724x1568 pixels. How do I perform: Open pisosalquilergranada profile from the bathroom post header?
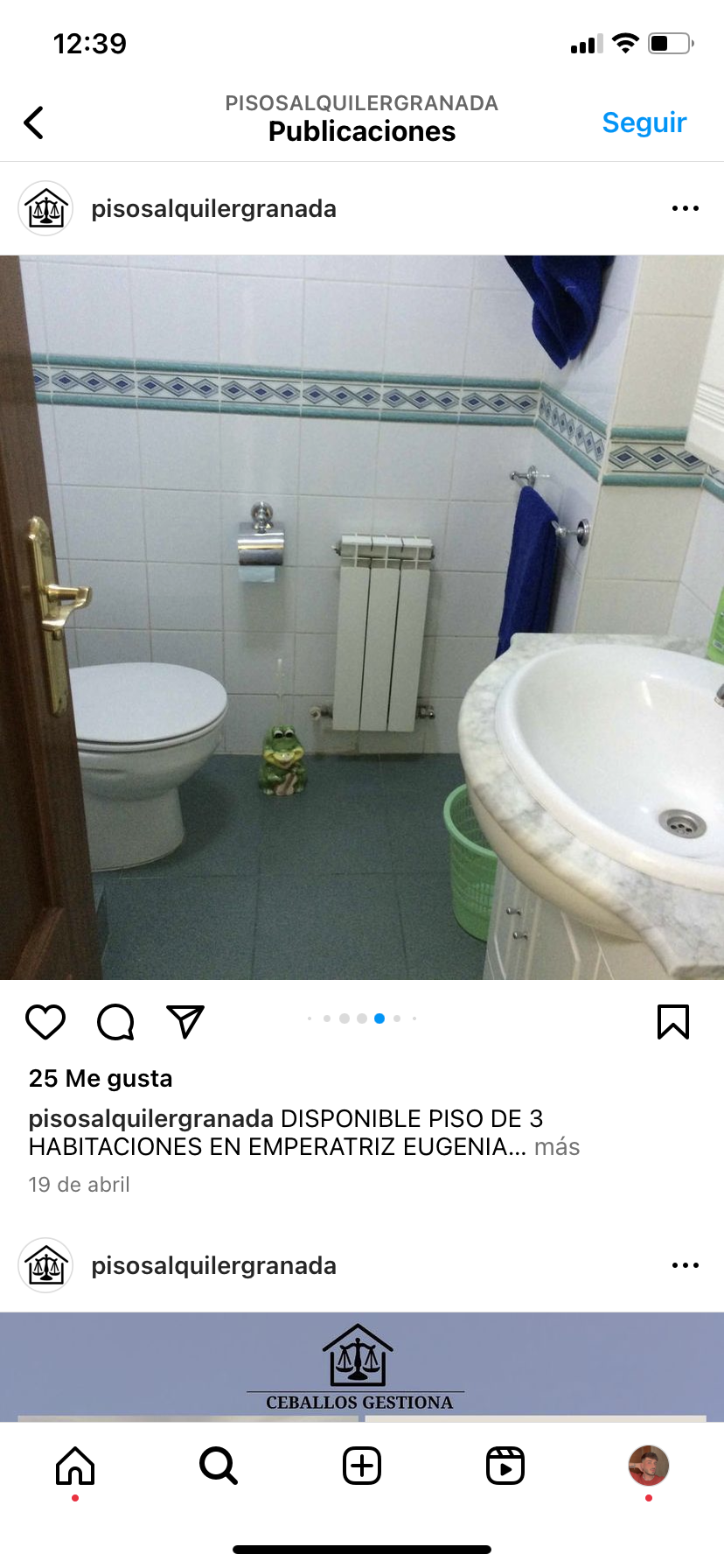(213, 209)
